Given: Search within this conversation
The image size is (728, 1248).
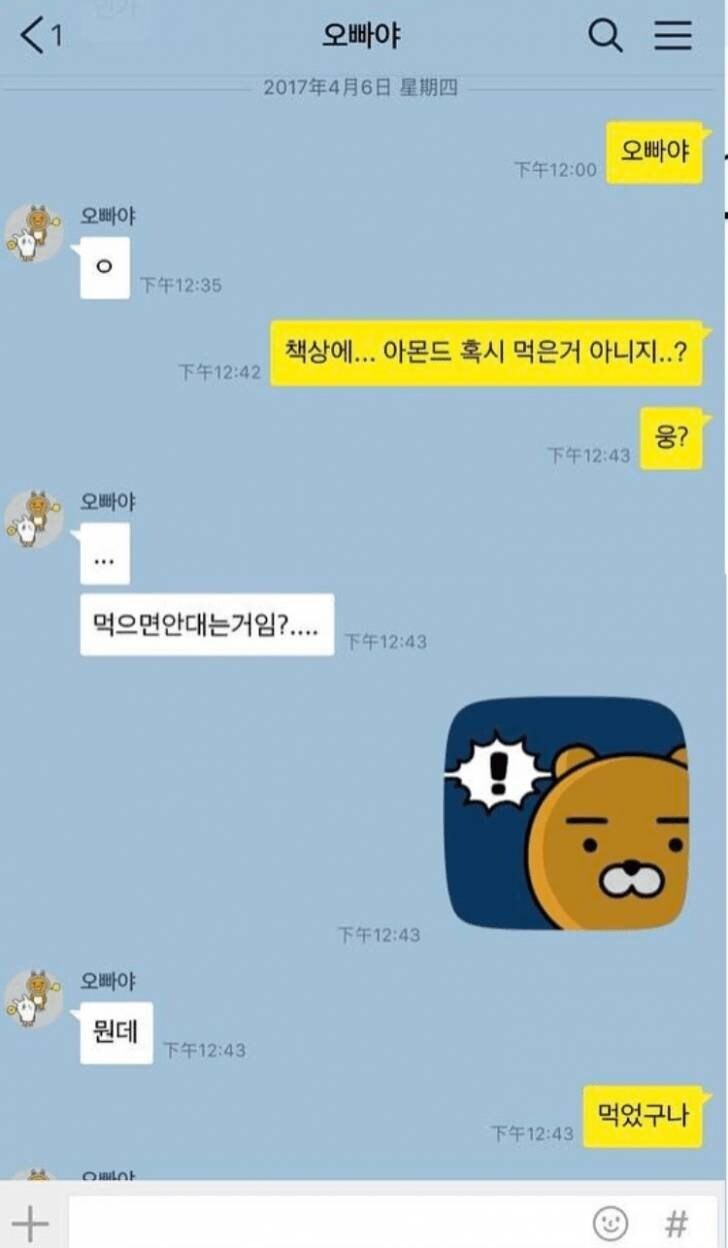Looking at the screenshot, I should [604, 36].
